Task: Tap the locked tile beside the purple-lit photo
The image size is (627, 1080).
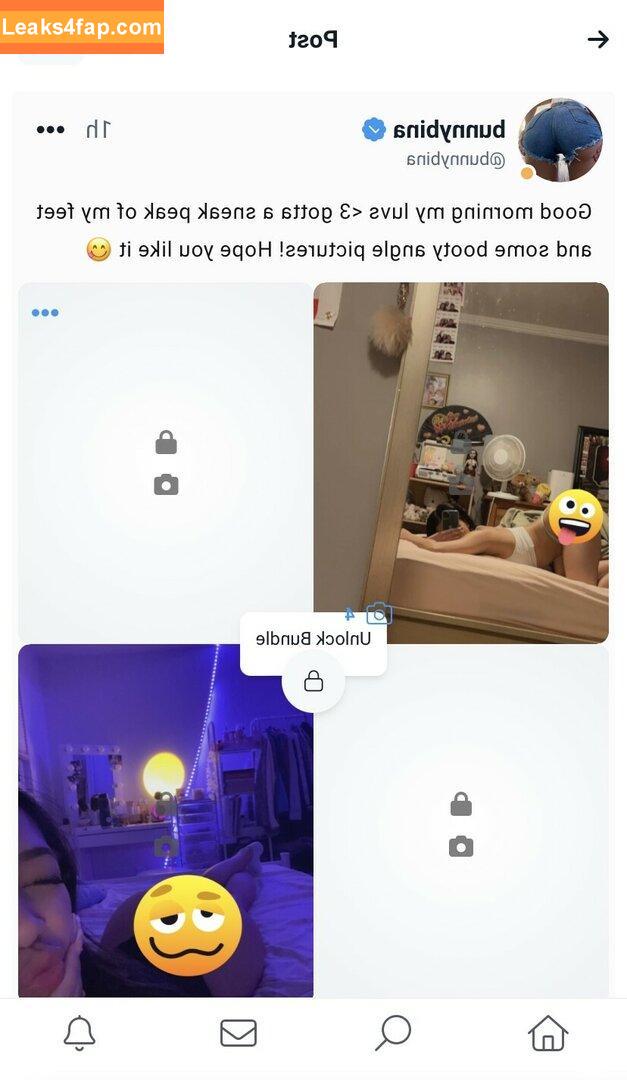Action: (x=462, y=820)
